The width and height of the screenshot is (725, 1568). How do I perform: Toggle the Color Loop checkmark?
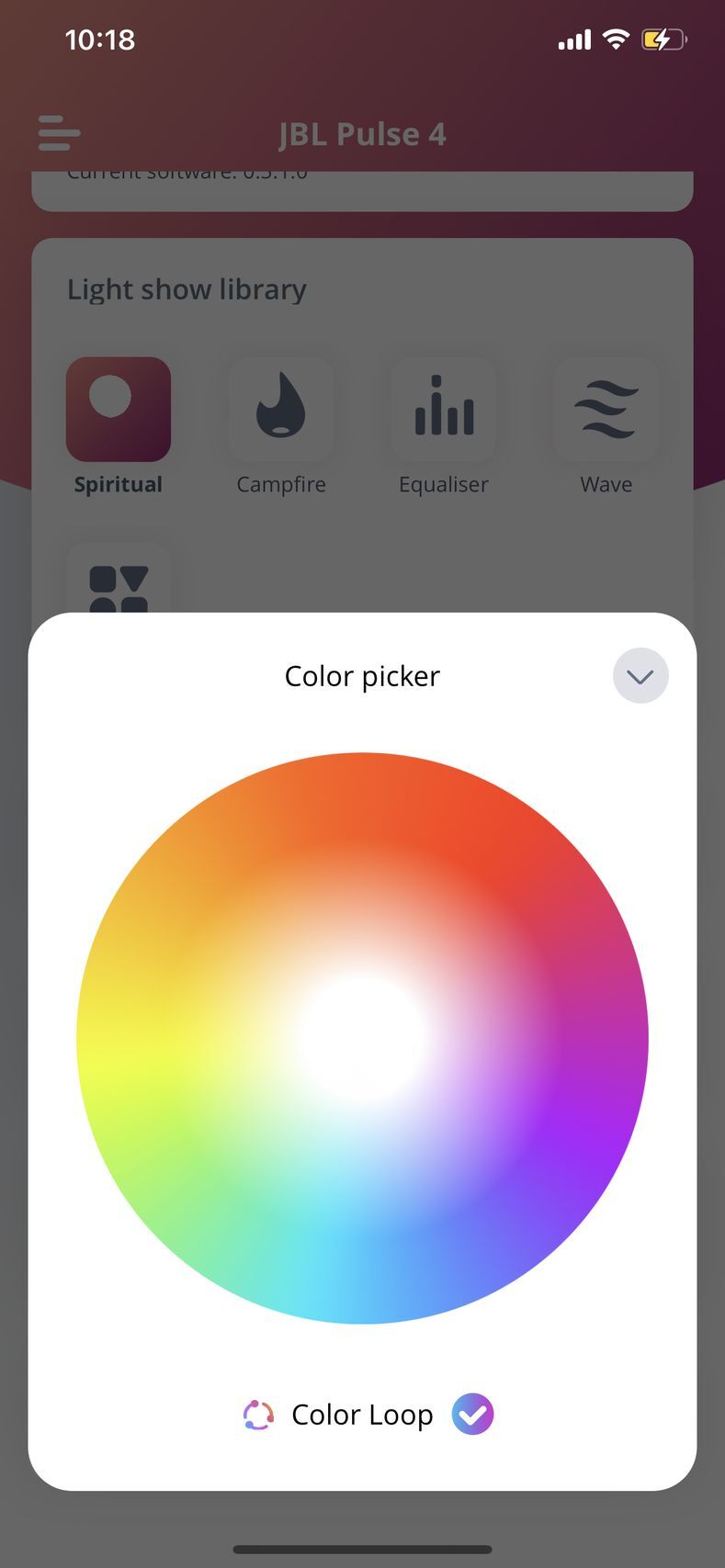point(472,1415)
